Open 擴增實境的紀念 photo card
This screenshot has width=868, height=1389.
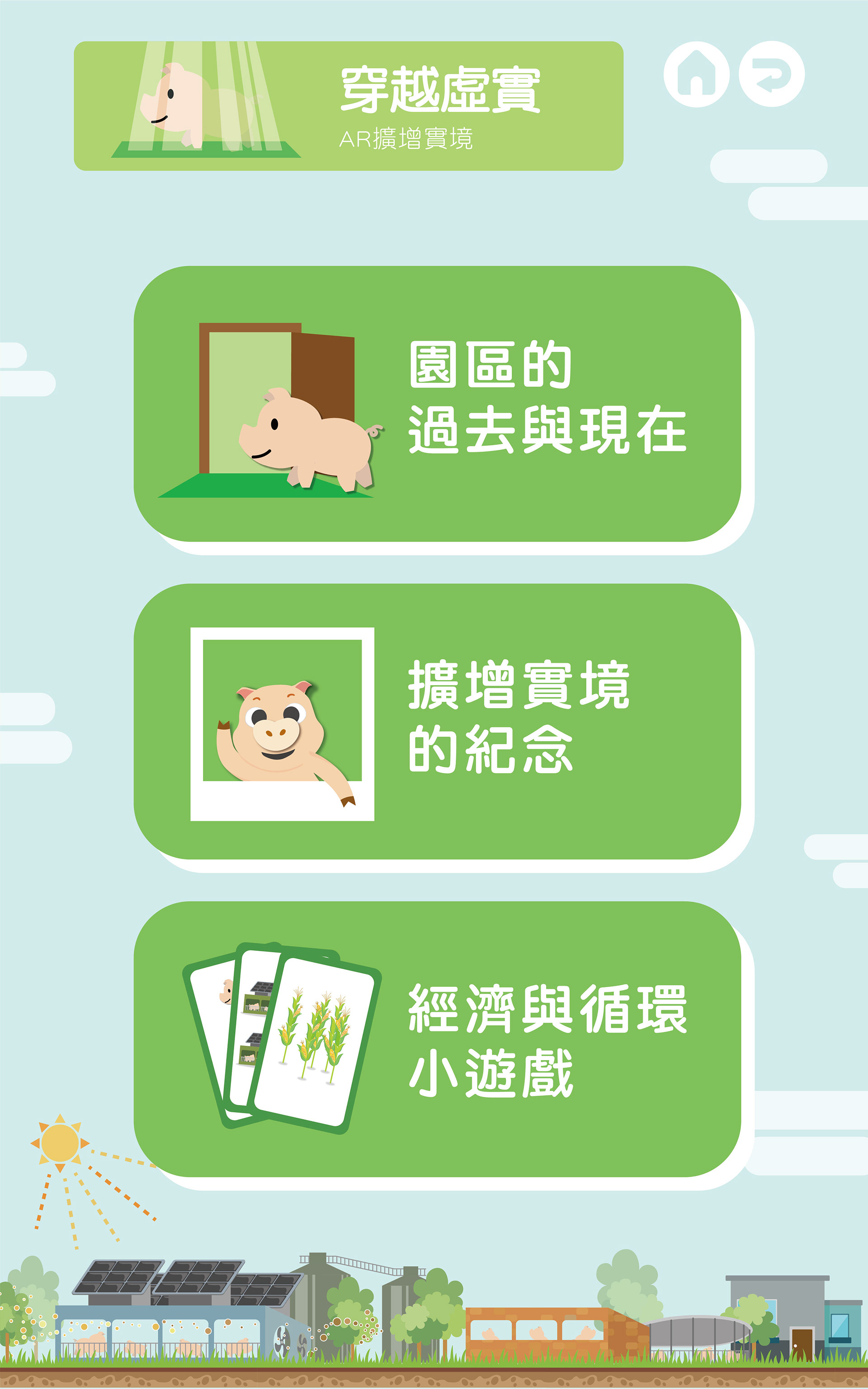tap(437, 722)
